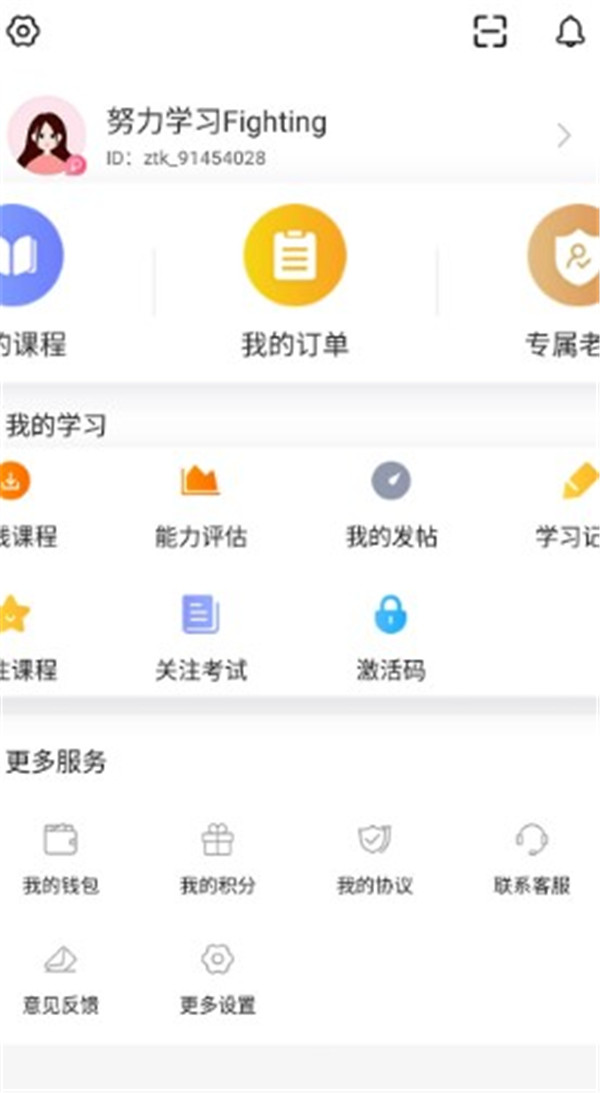The image size is (600, 1093).
Task: Open the settings gear icon
Action: (22, 31)
